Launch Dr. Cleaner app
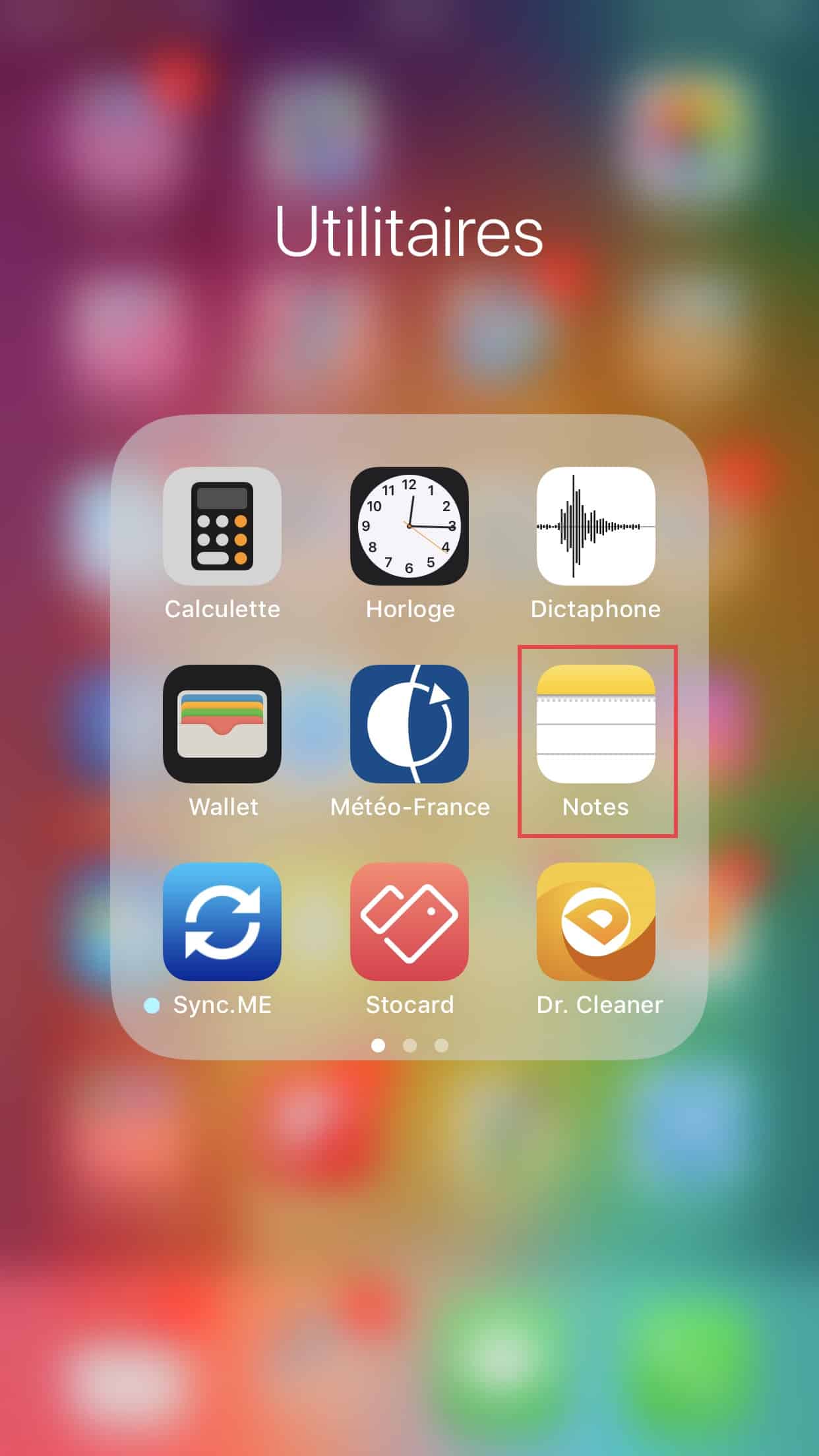Image resolution: width=819 pixels, height=1456 pixels. (595, 922)
